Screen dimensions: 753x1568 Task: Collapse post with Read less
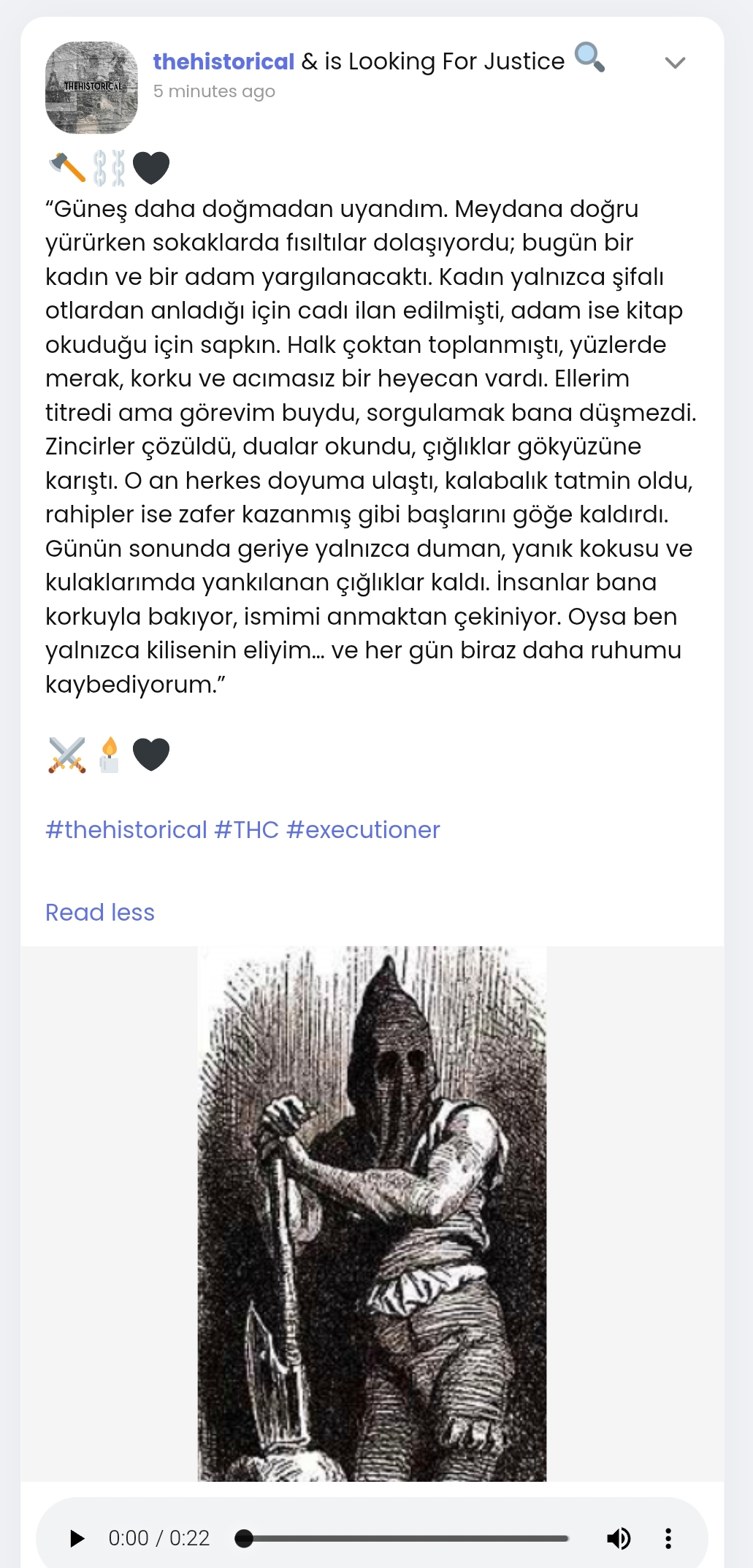[100, 913]
